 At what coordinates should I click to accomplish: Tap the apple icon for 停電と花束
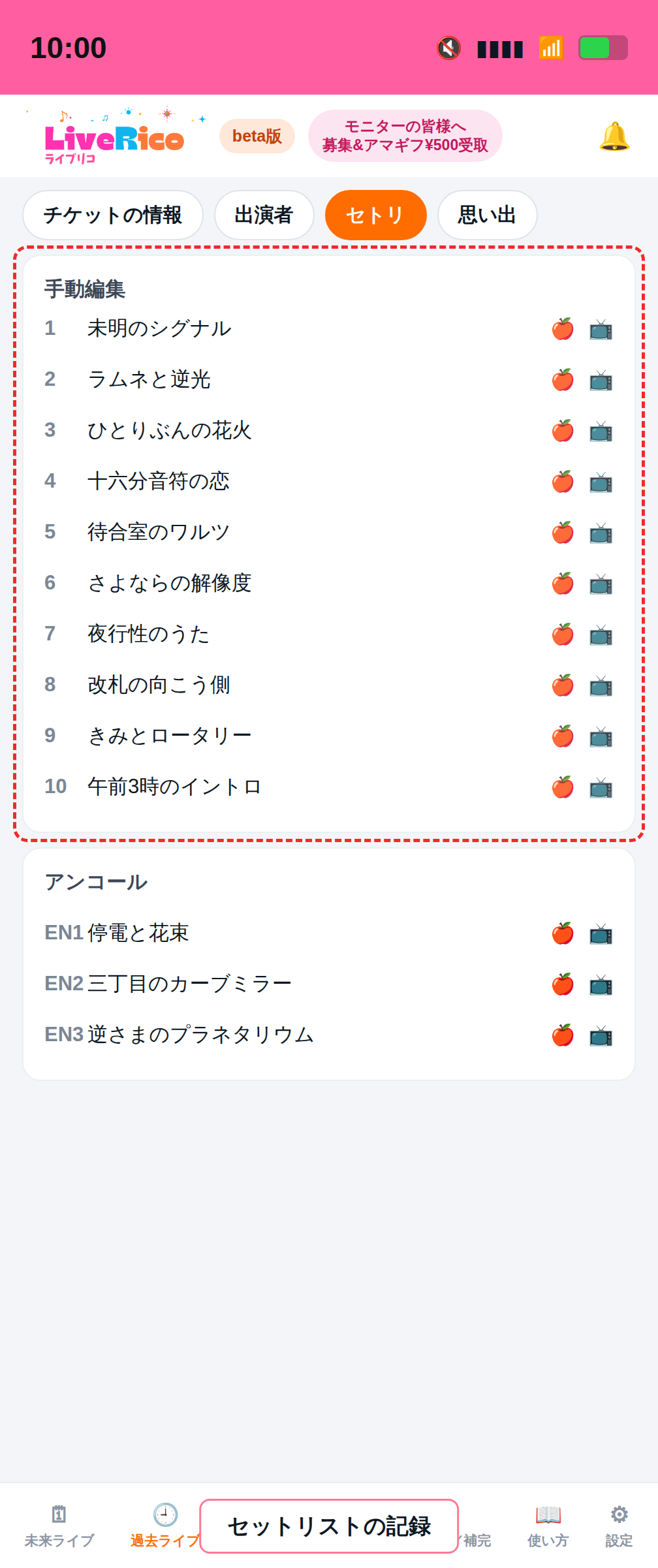pos(563,933)
